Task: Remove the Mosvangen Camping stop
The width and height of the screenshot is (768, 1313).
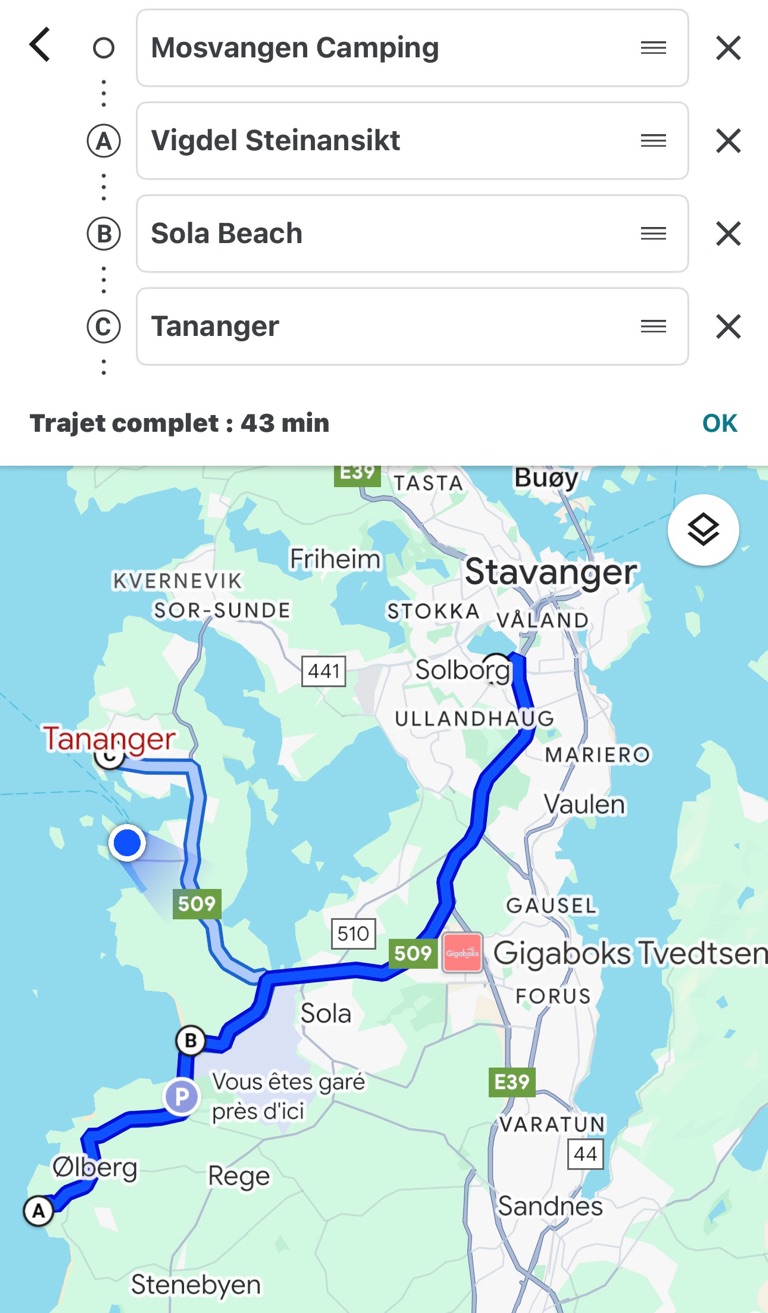Action: (x=728, y=48)
